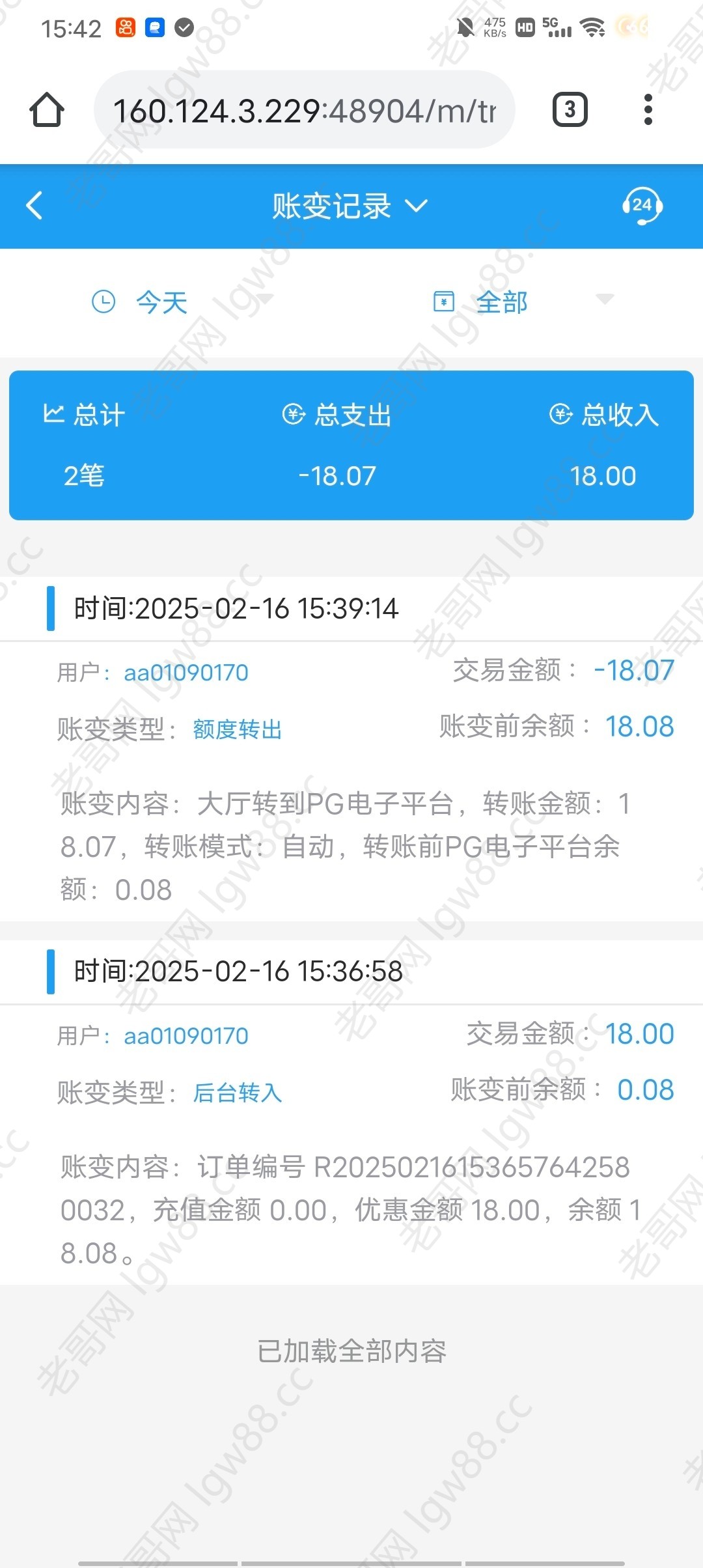Open the 24-hour customer service icon
Screen dimensions: 703x1568
pos(642,206)
